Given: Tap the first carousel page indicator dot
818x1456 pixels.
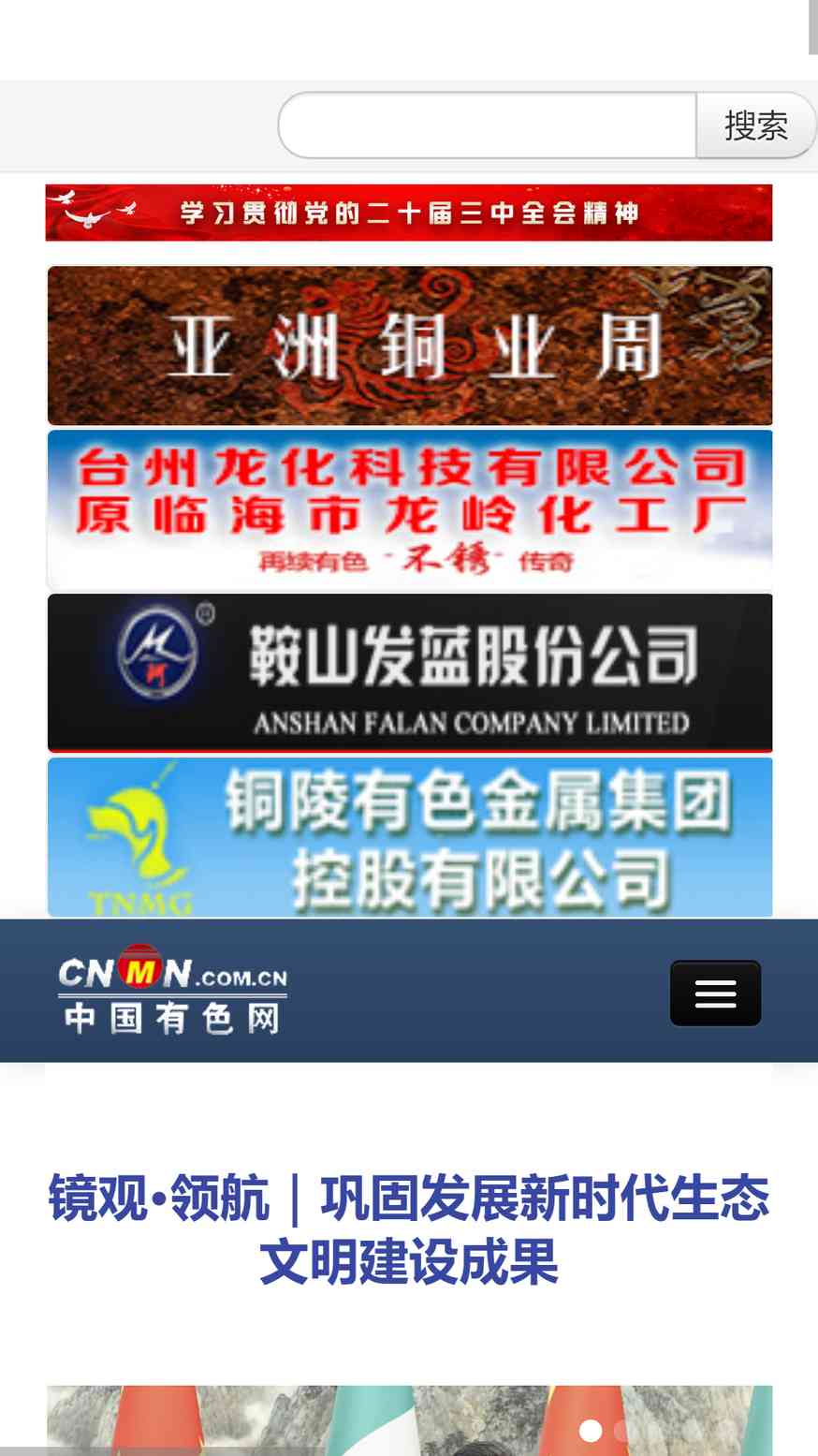Looking at the screenshot, I should [591, 1431].
